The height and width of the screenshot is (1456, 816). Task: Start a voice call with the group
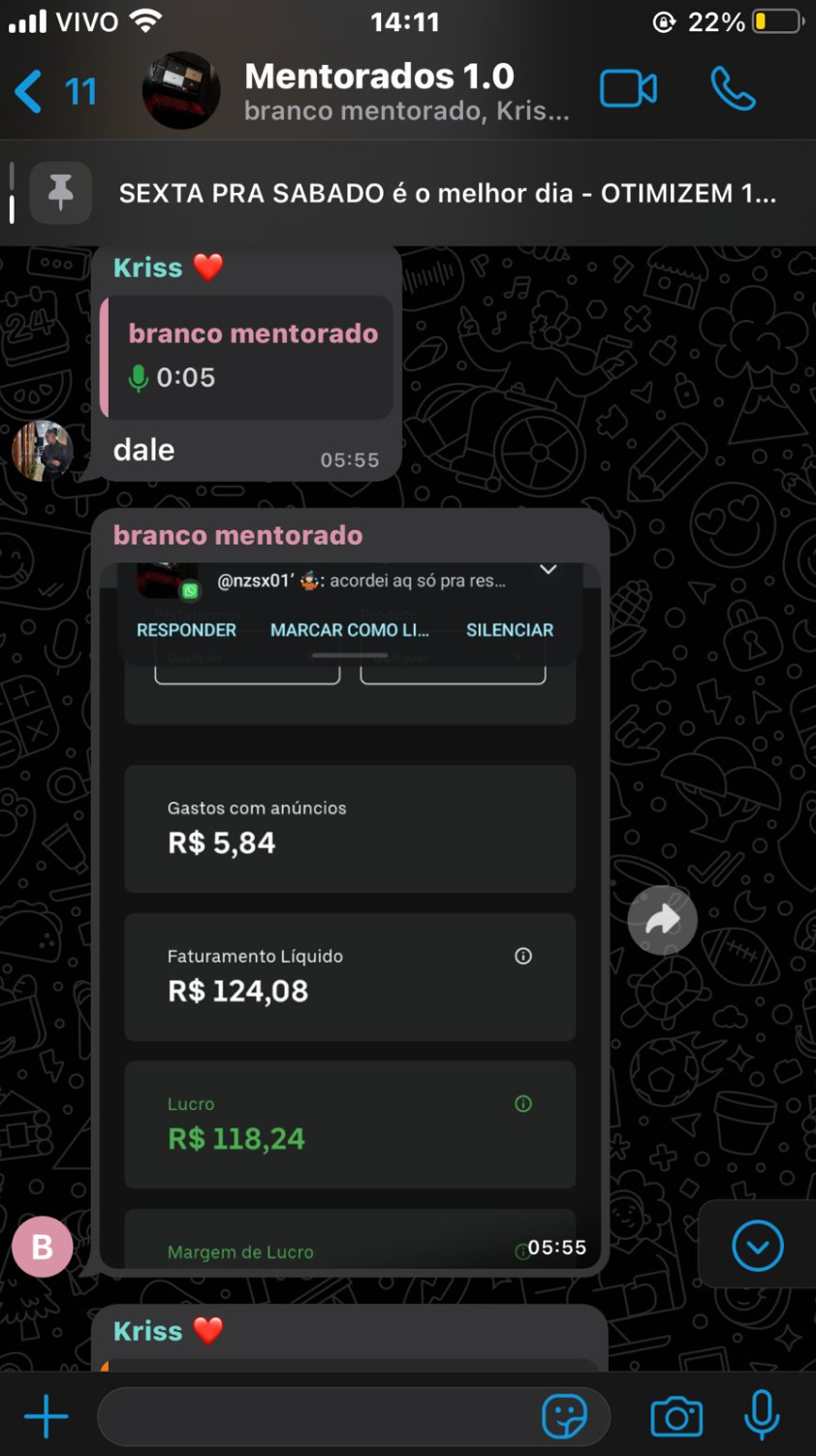[733, 90]
